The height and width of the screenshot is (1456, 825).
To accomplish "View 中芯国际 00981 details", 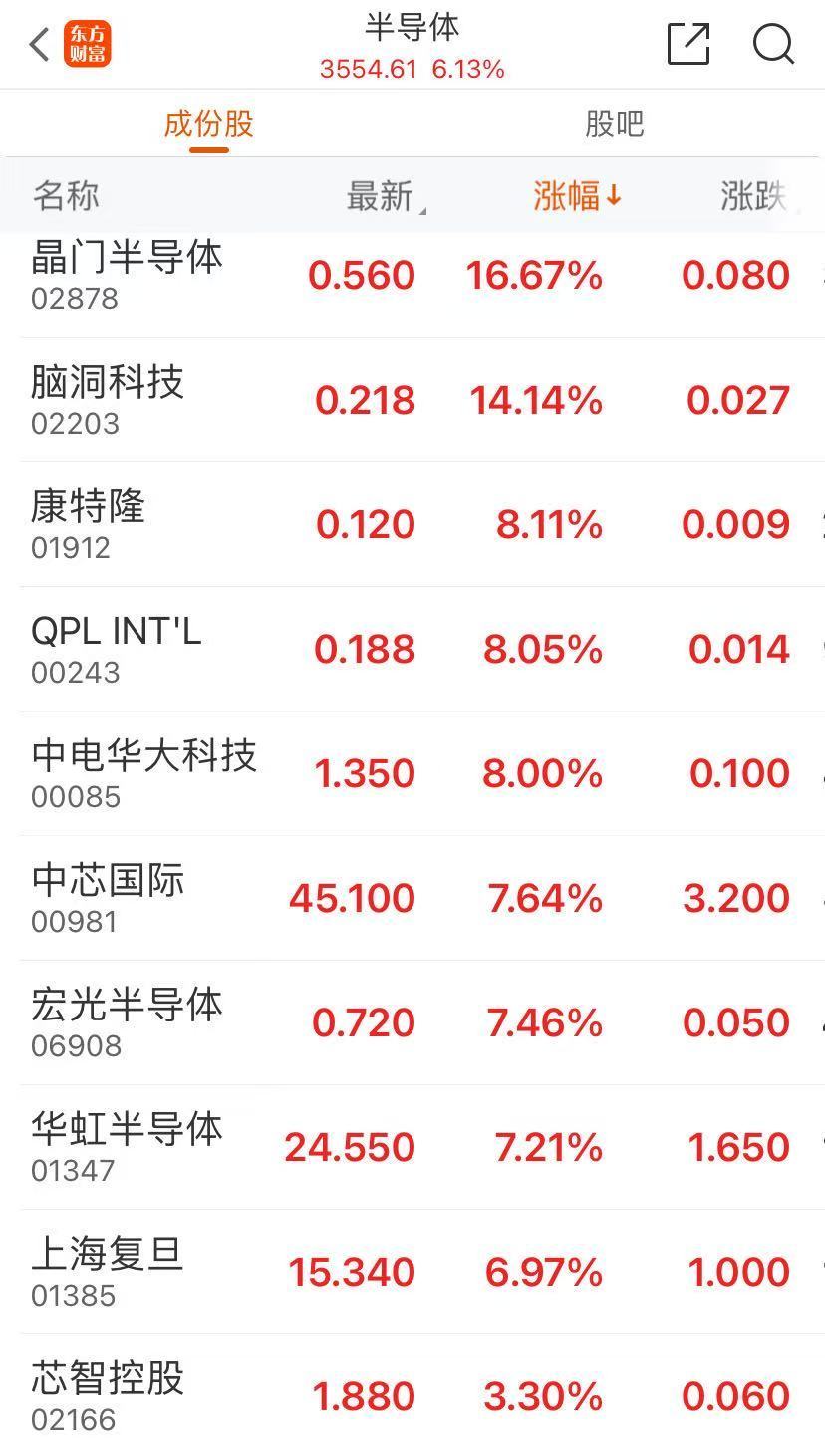I will [x=412, y=898].
